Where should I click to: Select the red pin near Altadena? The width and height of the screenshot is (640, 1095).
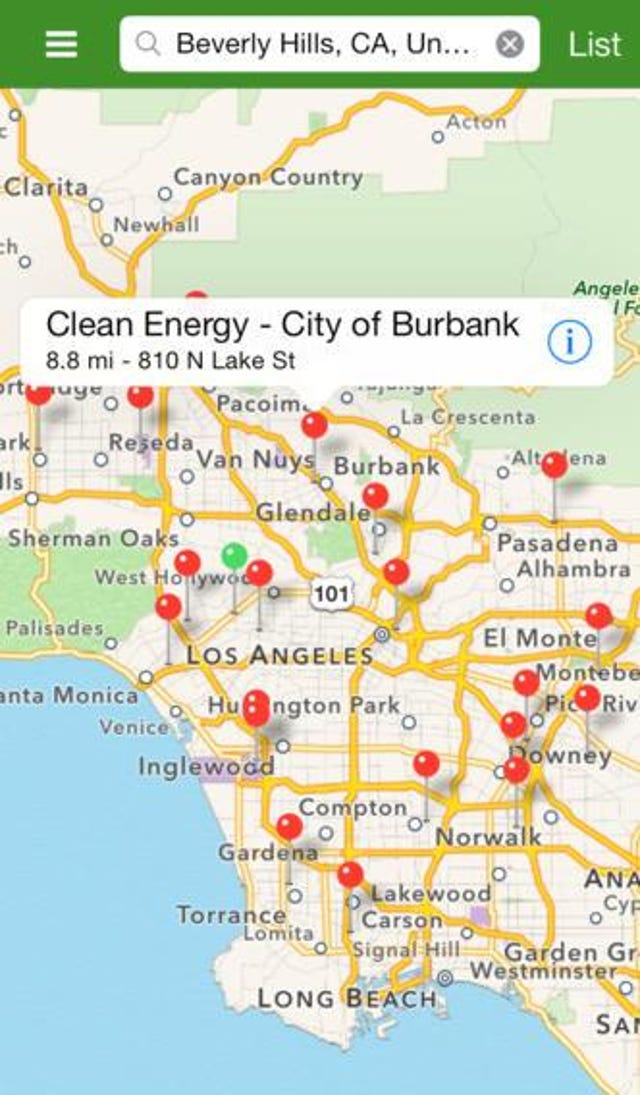[554, 465]
